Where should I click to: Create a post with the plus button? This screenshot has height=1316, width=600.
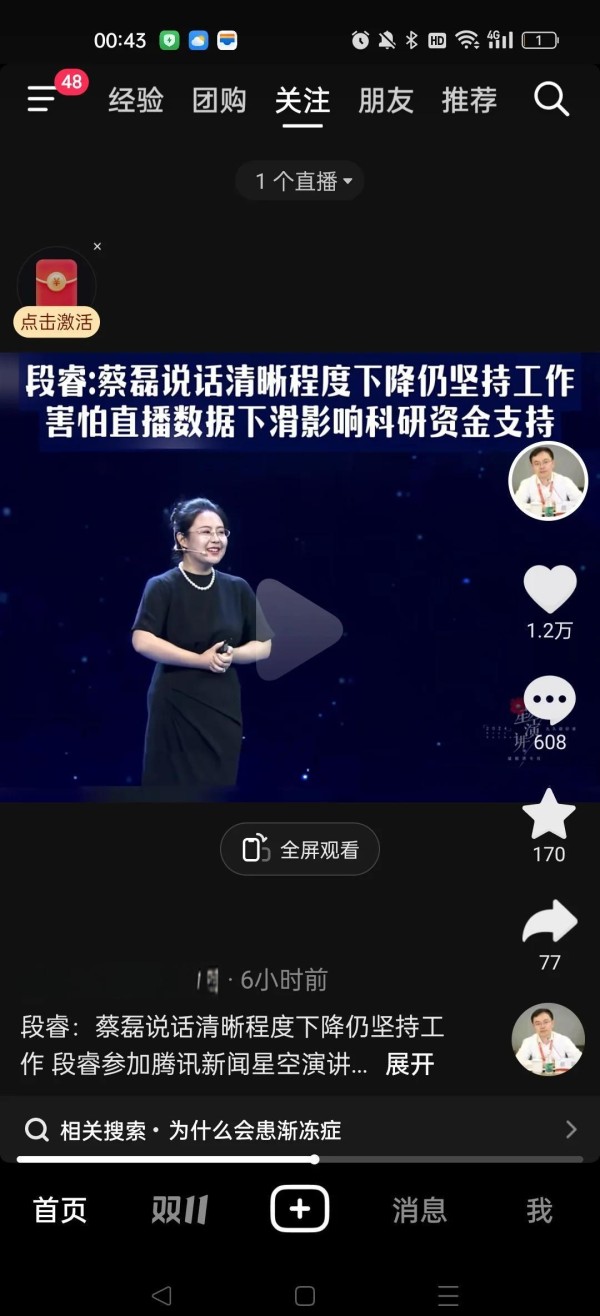[x=300, y=1209]
